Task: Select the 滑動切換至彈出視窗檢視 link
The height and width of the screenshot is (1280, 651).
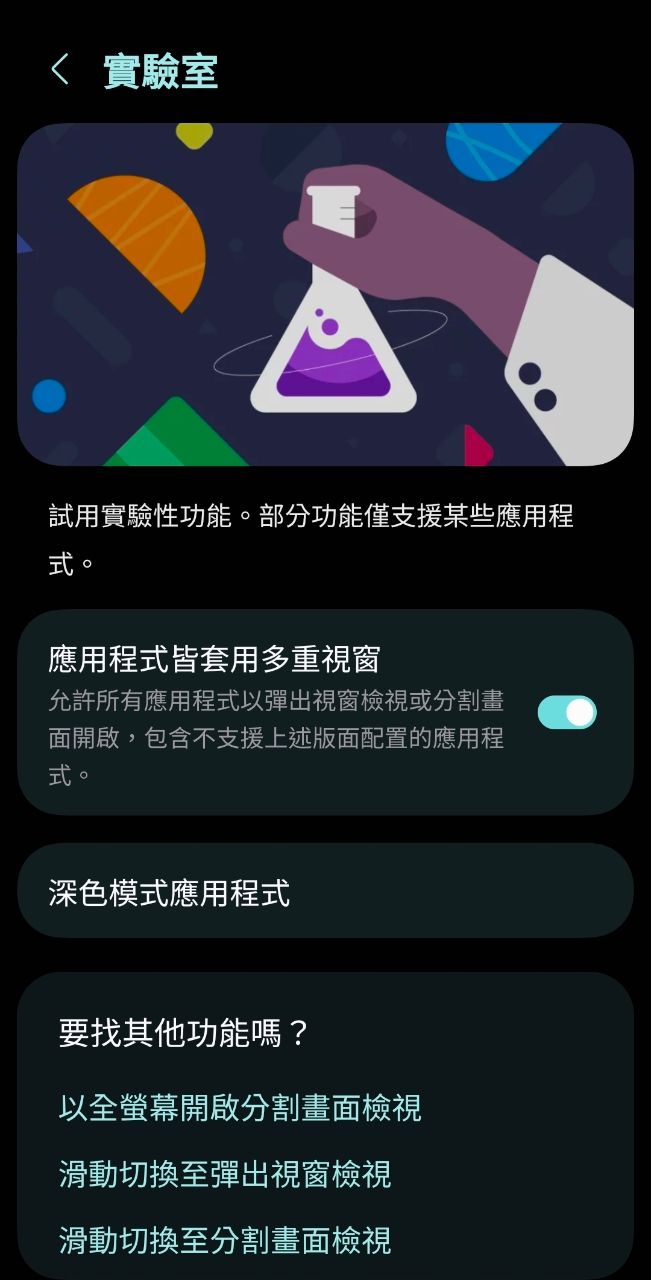Action: pyautogui.click(x=225, y=1174)
